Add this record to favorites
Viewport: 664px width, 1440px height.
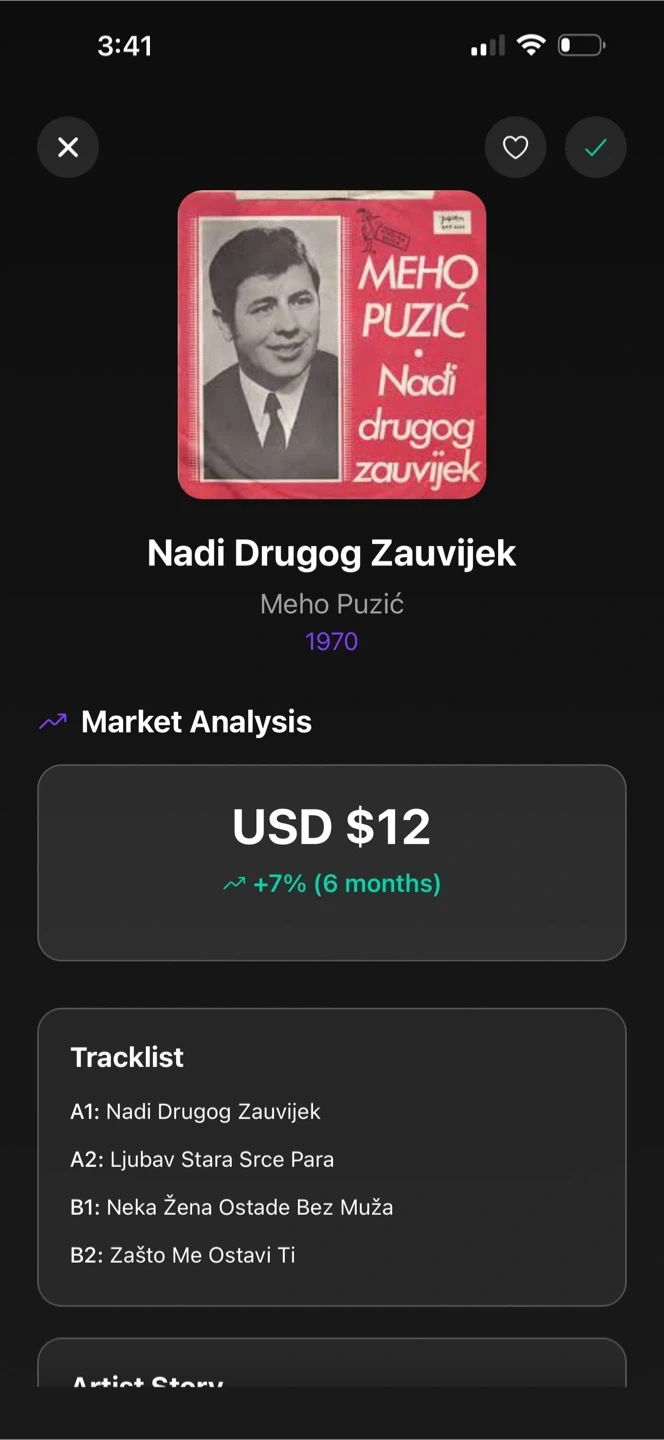pos(515,148)
